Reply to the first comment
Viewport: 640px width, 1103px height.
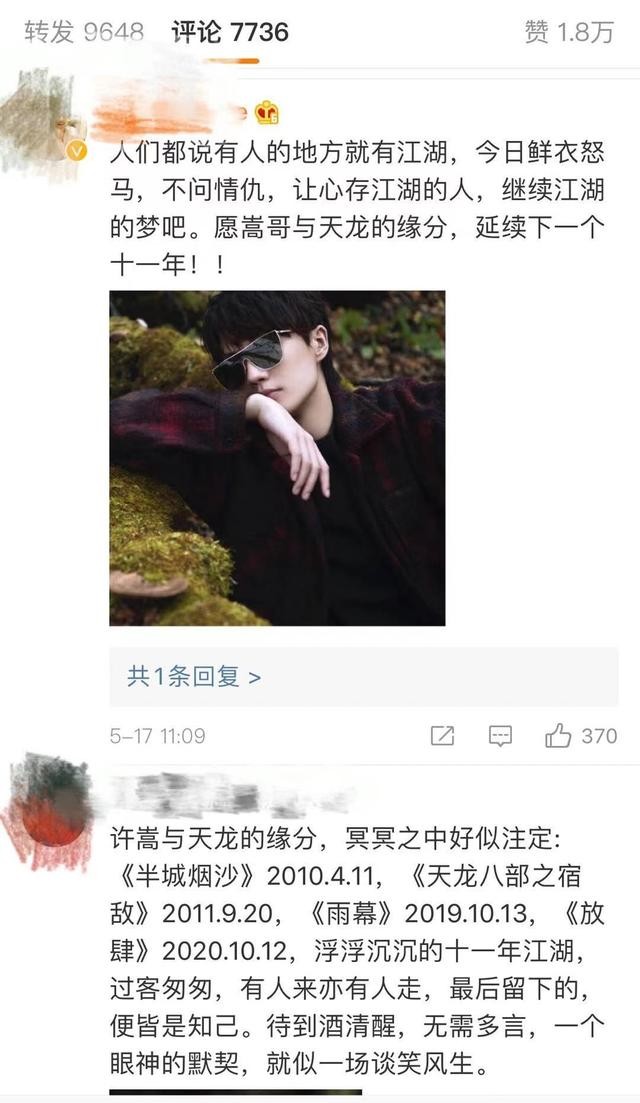point(500,736)
